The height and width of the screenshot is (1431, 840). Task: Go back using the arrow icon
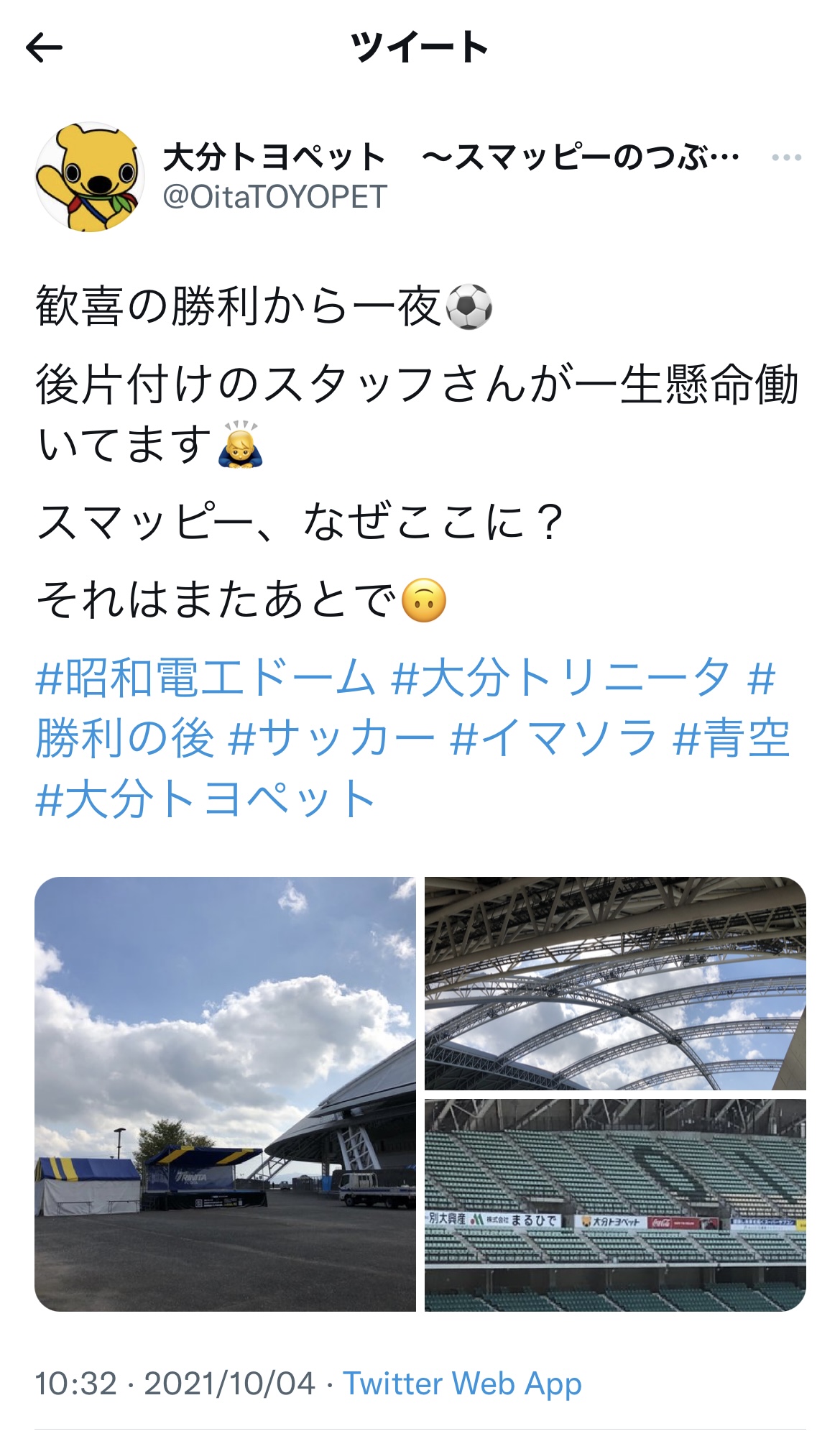pyautogui.click(x=45, y=48)
